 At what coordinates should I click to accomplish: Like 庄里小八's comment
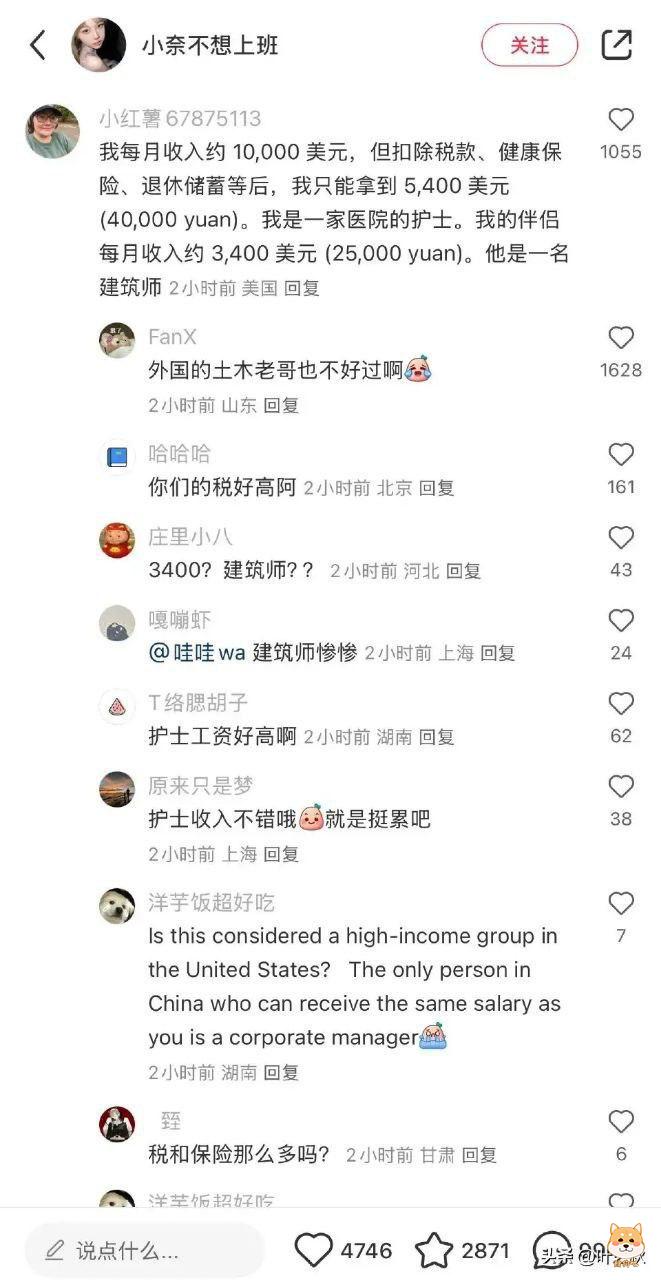[x=621, y=538]
